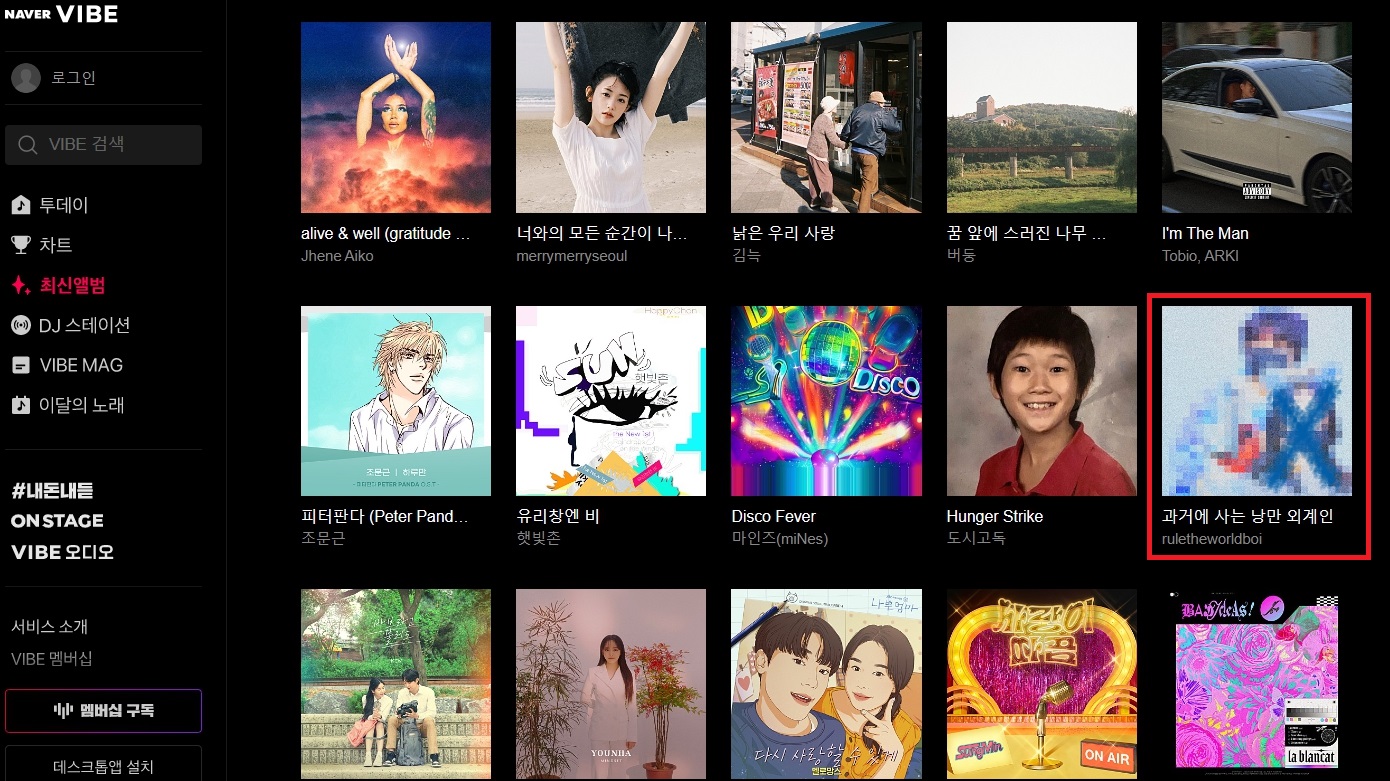Image resolution: width=1390 pixels, height=781 pixels.
Task: Open ONSTAGE
Action: point(57,521)
